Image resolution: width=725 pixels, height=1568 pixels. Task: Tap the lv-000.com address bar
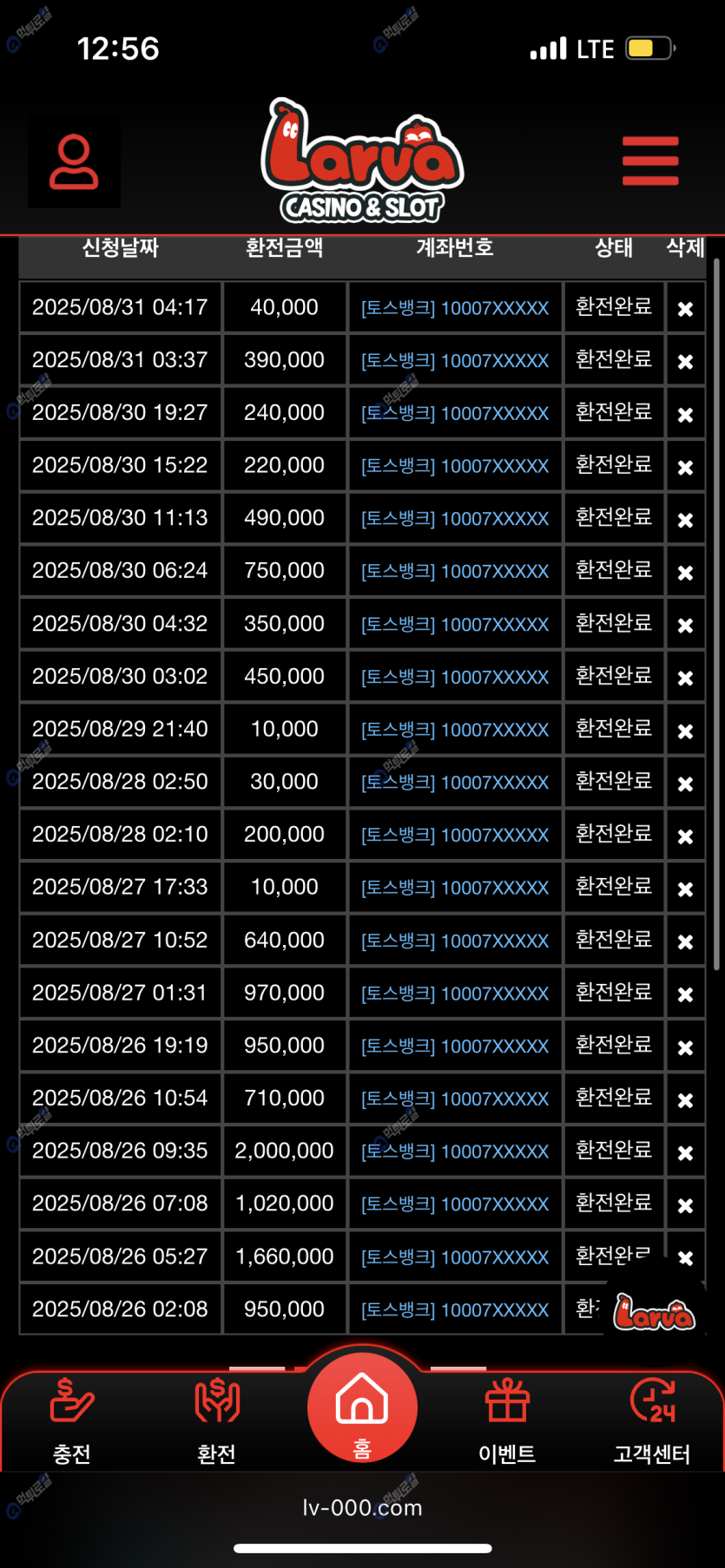coord(362,1507)
